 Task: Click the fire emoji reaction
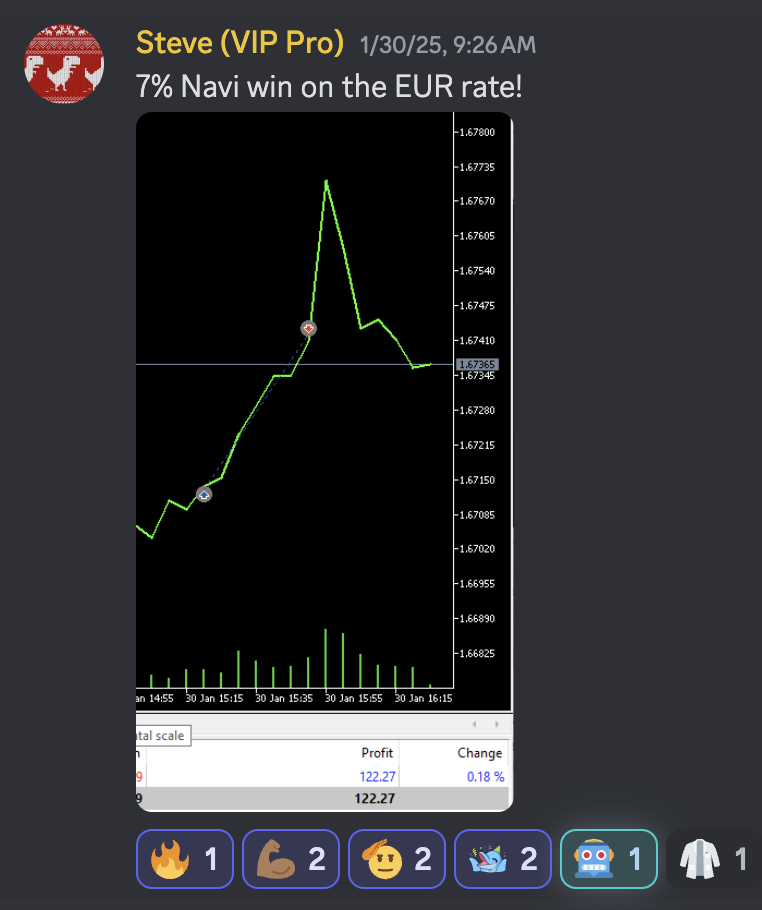(x=184, y=859)
